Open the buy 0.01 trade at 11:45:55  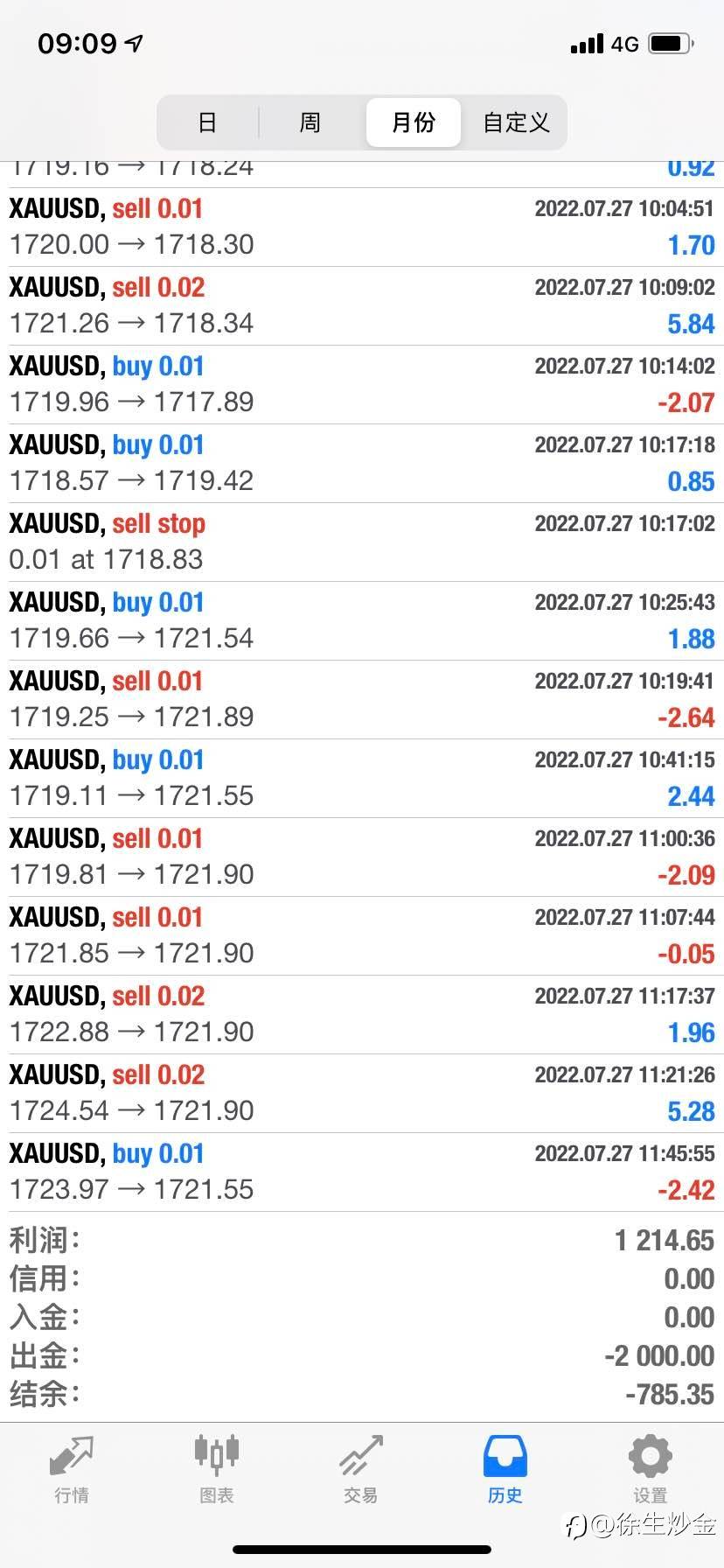coord(362,1172)
